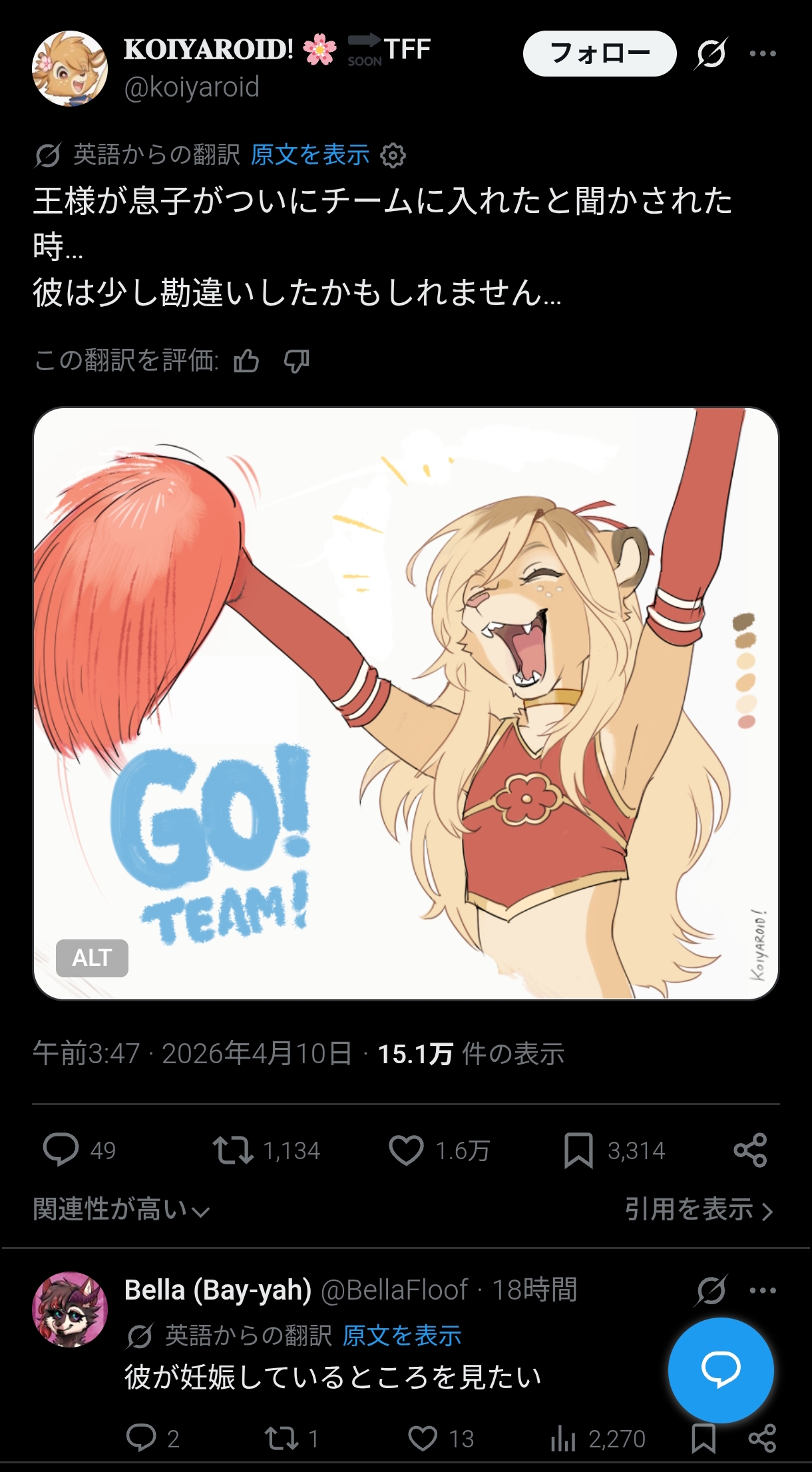Rate the translation with thumbs down
Viewport: 812px width, 1472px height.
tap(296, 361)
